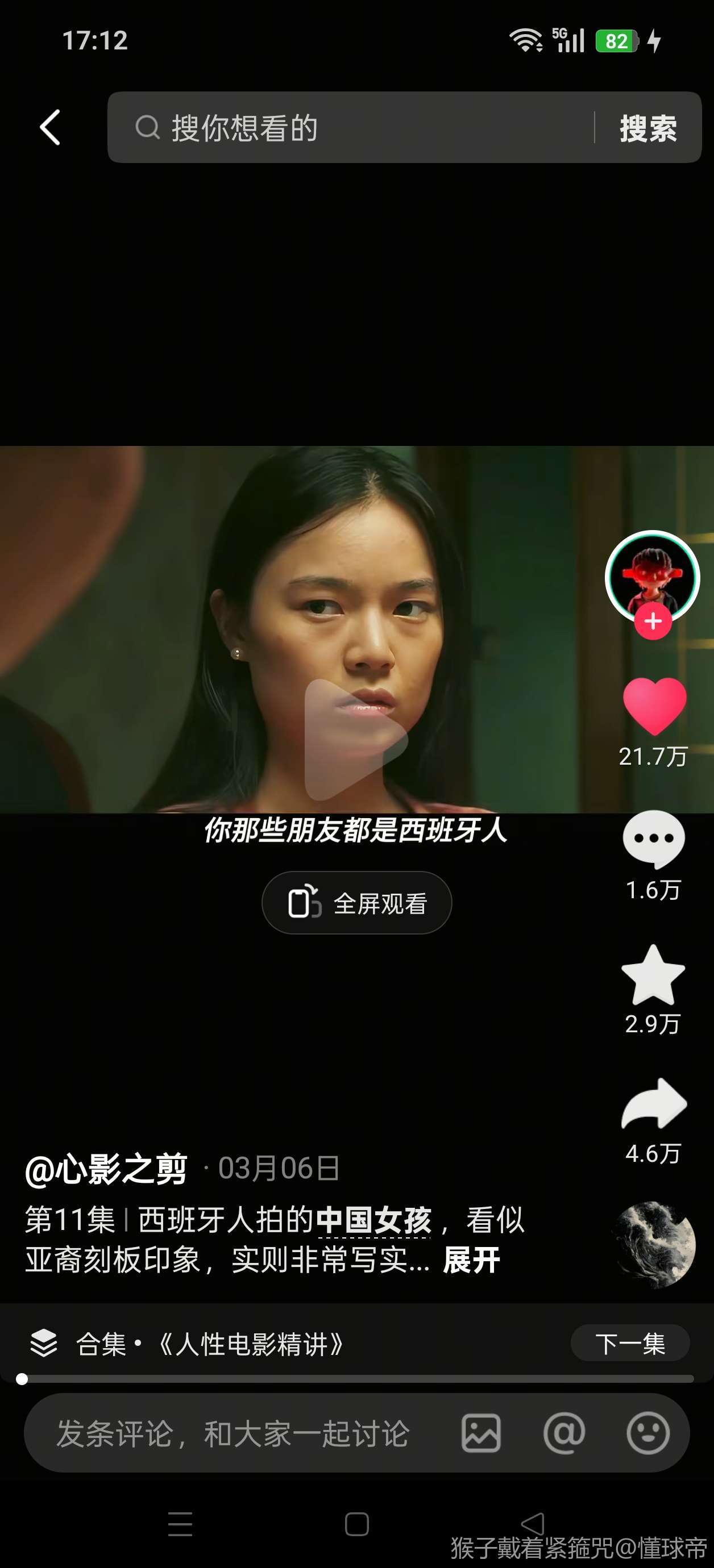Open the comments bubble
Viewport: 714px width, 1568px height.
point(653,839)
